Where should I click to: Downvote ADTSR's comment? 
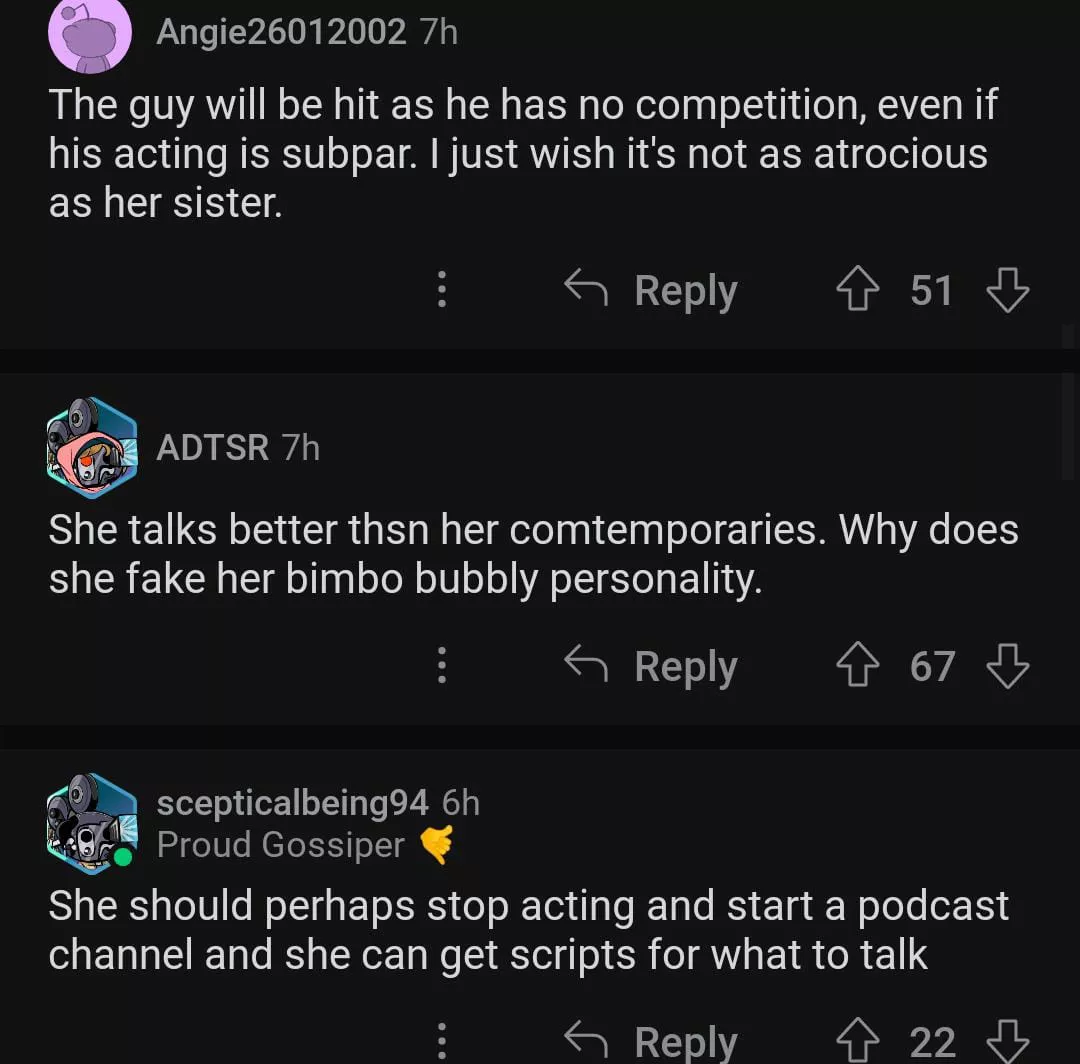pyautogui.click(x=1007, y=666)
